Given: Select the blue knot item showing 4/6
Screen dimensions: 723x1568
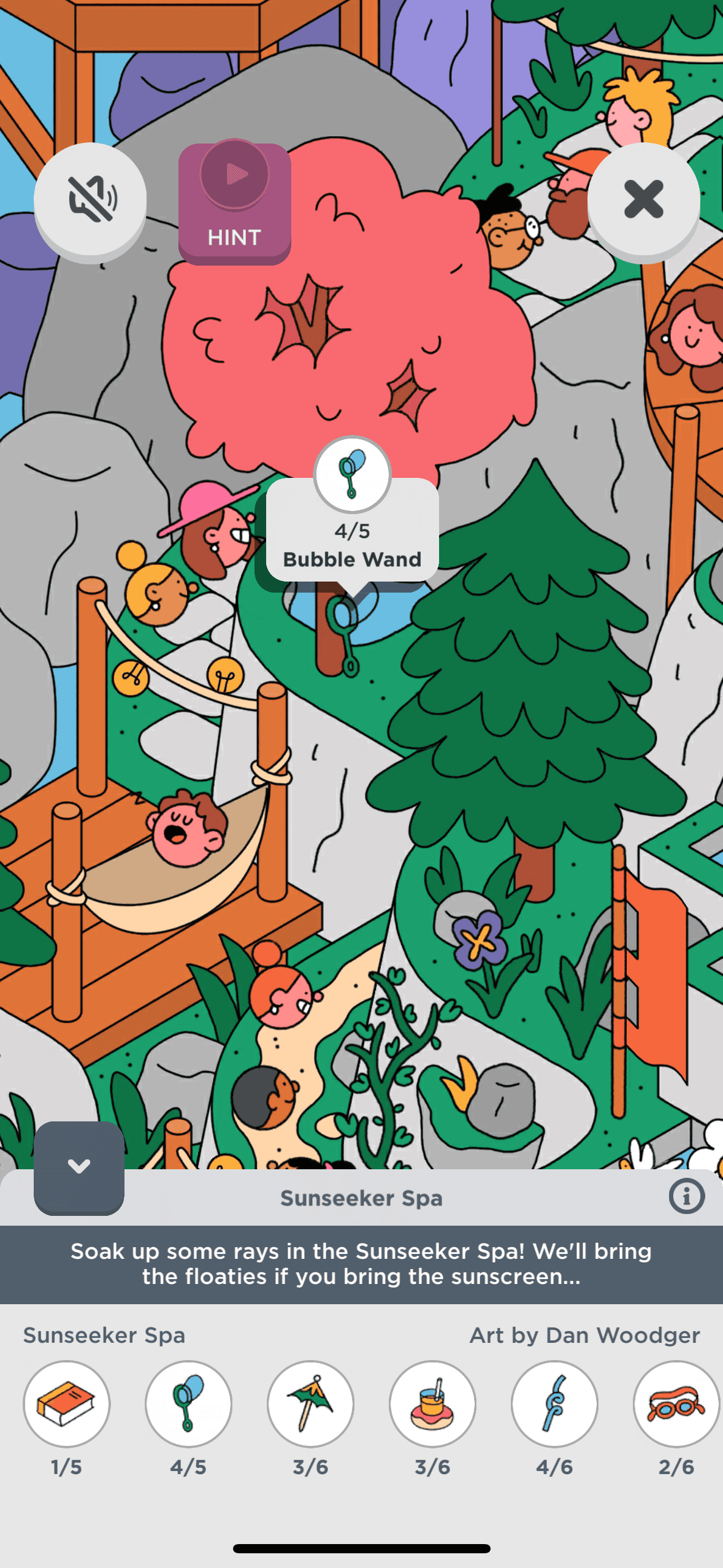Looking at the screenshot, I should 554,1403.
